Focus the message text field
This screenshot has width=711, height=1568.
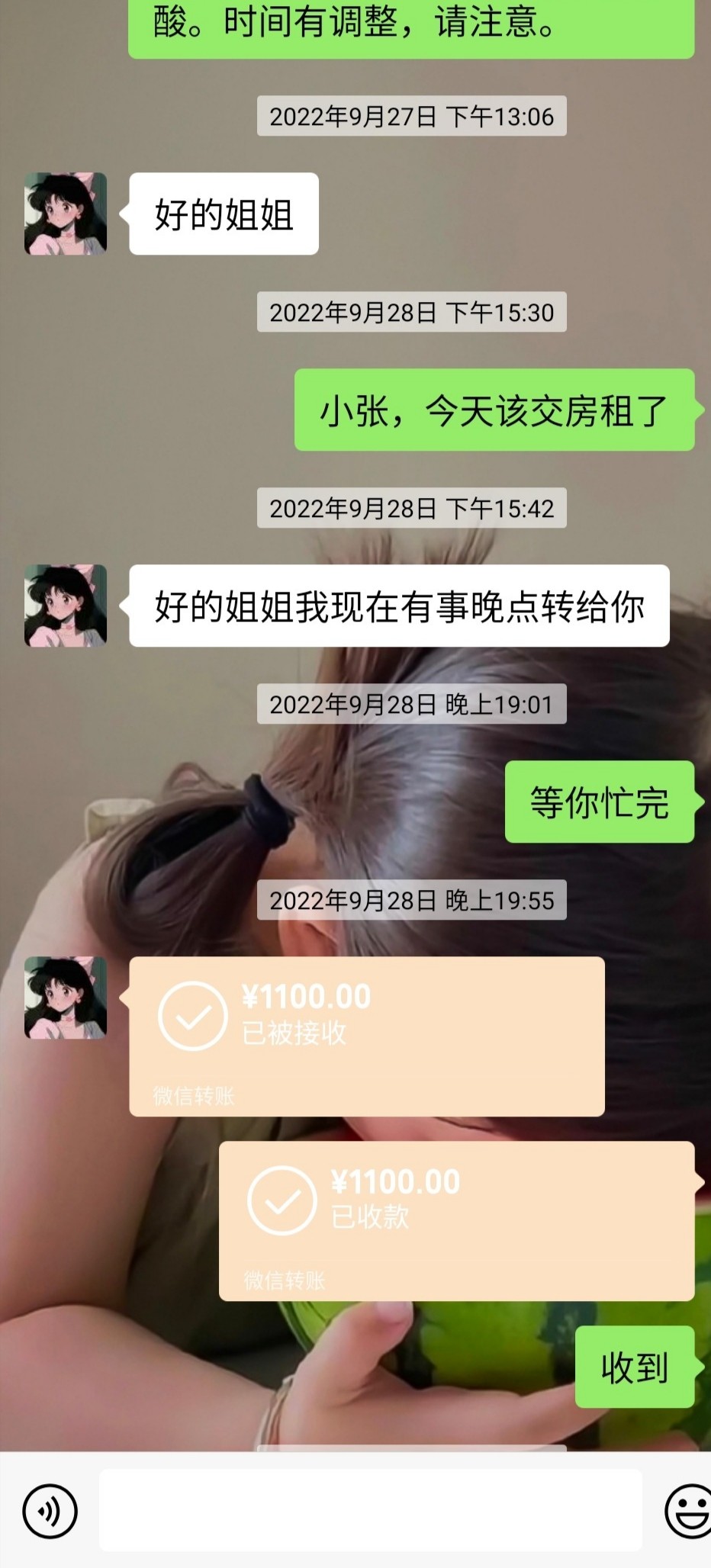[x=370, y=1511]
